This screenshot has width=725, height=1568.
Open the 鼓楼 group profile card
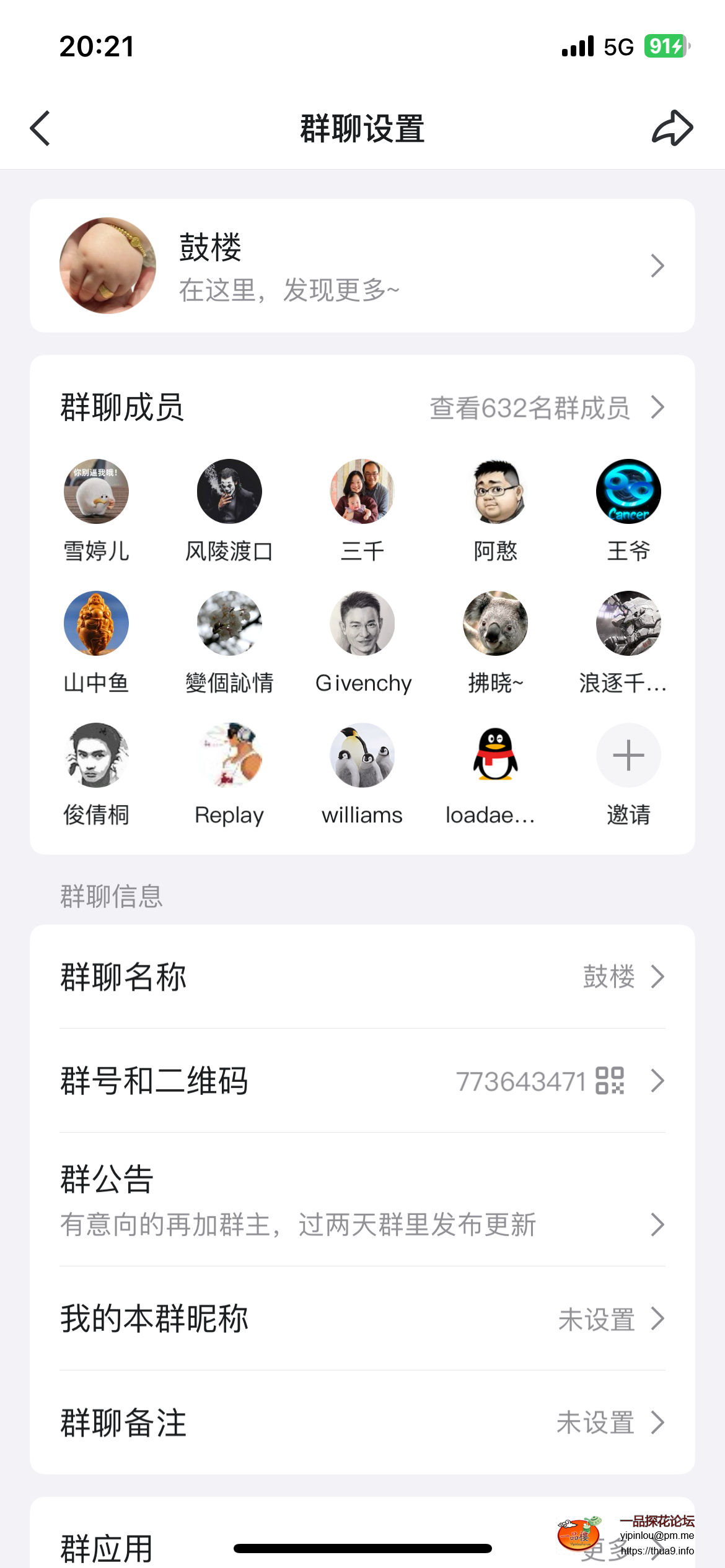tap(362, 266)
